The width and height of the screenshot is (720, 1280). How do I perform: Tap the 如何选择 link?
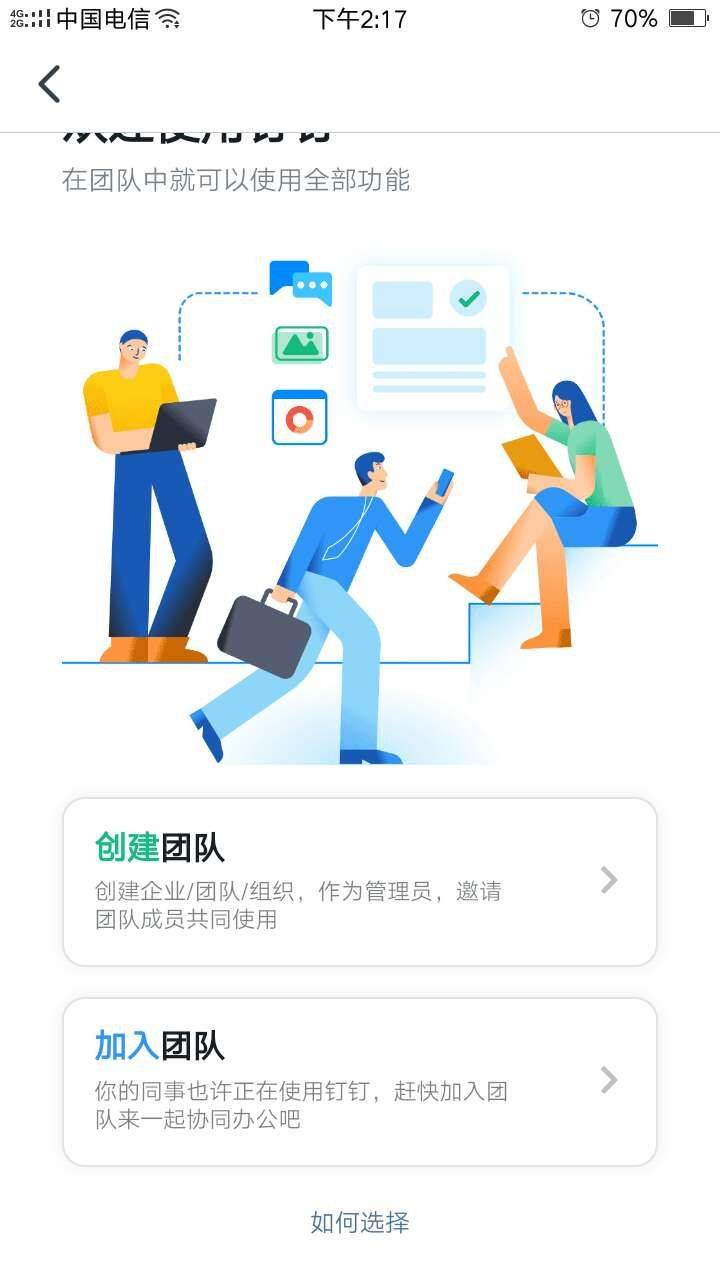coord(360,1222)
